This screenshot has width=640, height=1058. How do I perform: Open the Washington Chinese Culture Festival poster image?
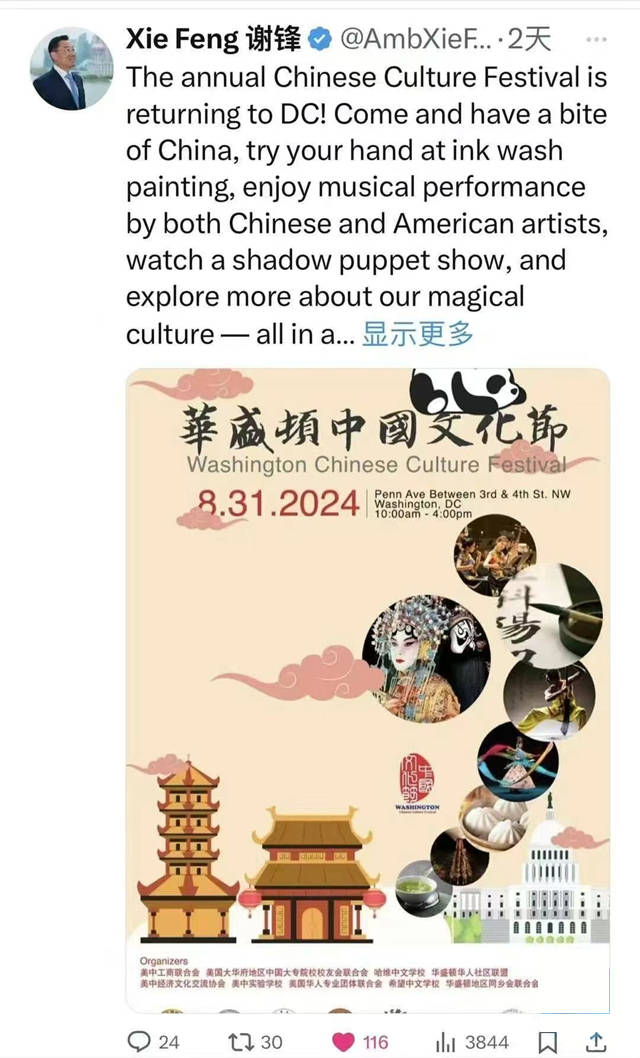pos(367,690)
